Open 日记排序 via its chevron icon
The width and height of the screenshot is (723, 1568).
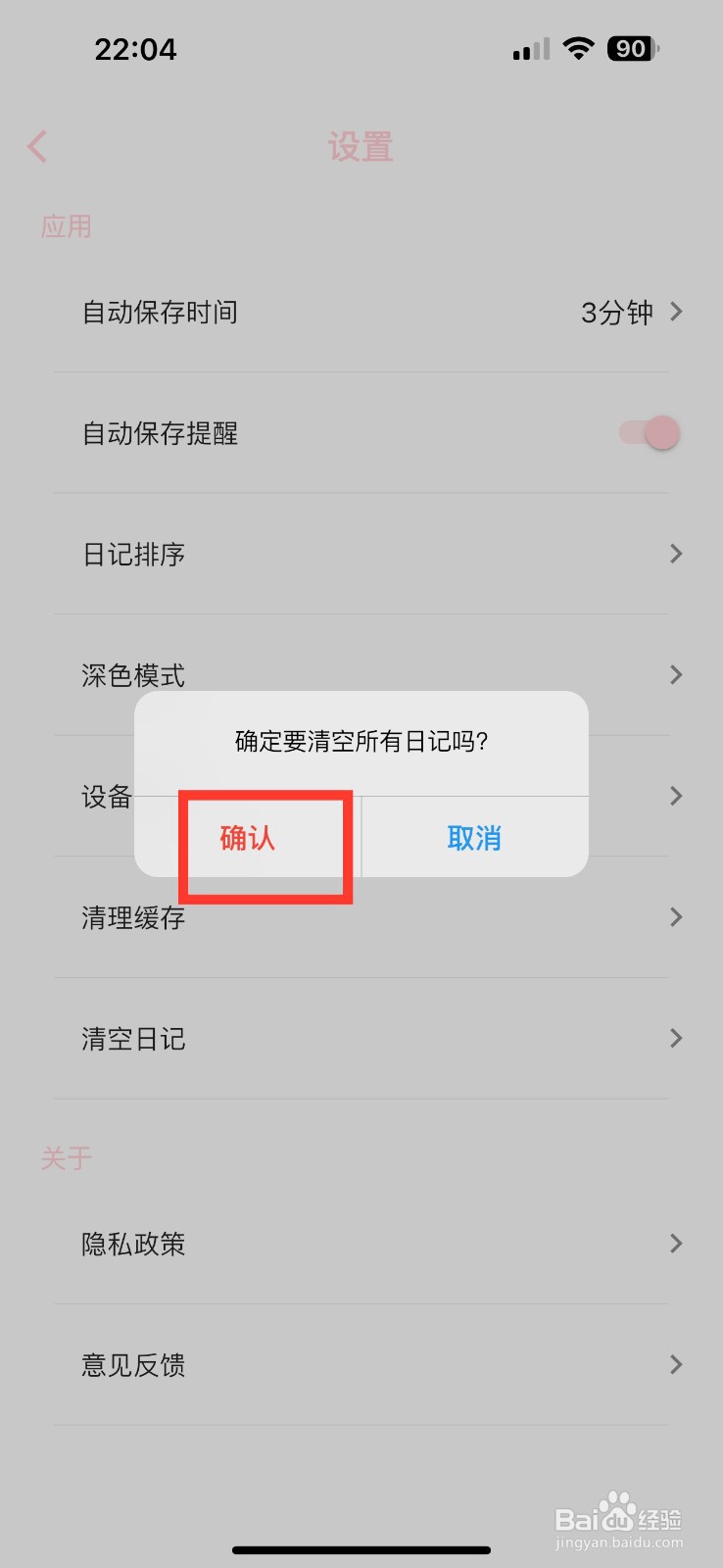point(676,554)
